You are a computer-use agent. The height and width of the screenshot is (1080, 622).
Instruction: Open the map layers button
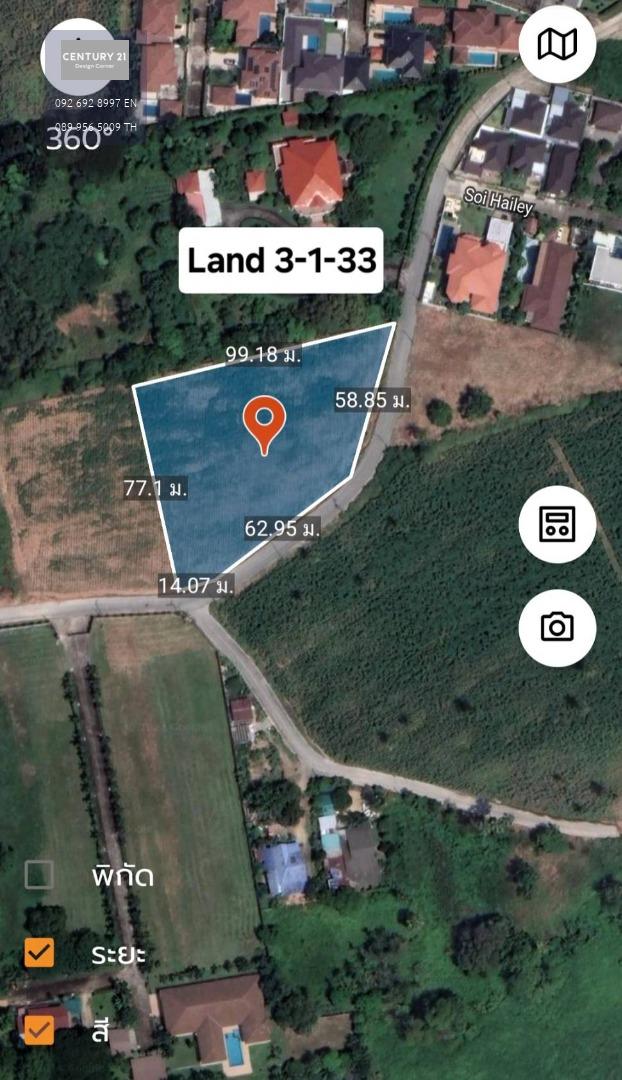(x=557, y=45)
